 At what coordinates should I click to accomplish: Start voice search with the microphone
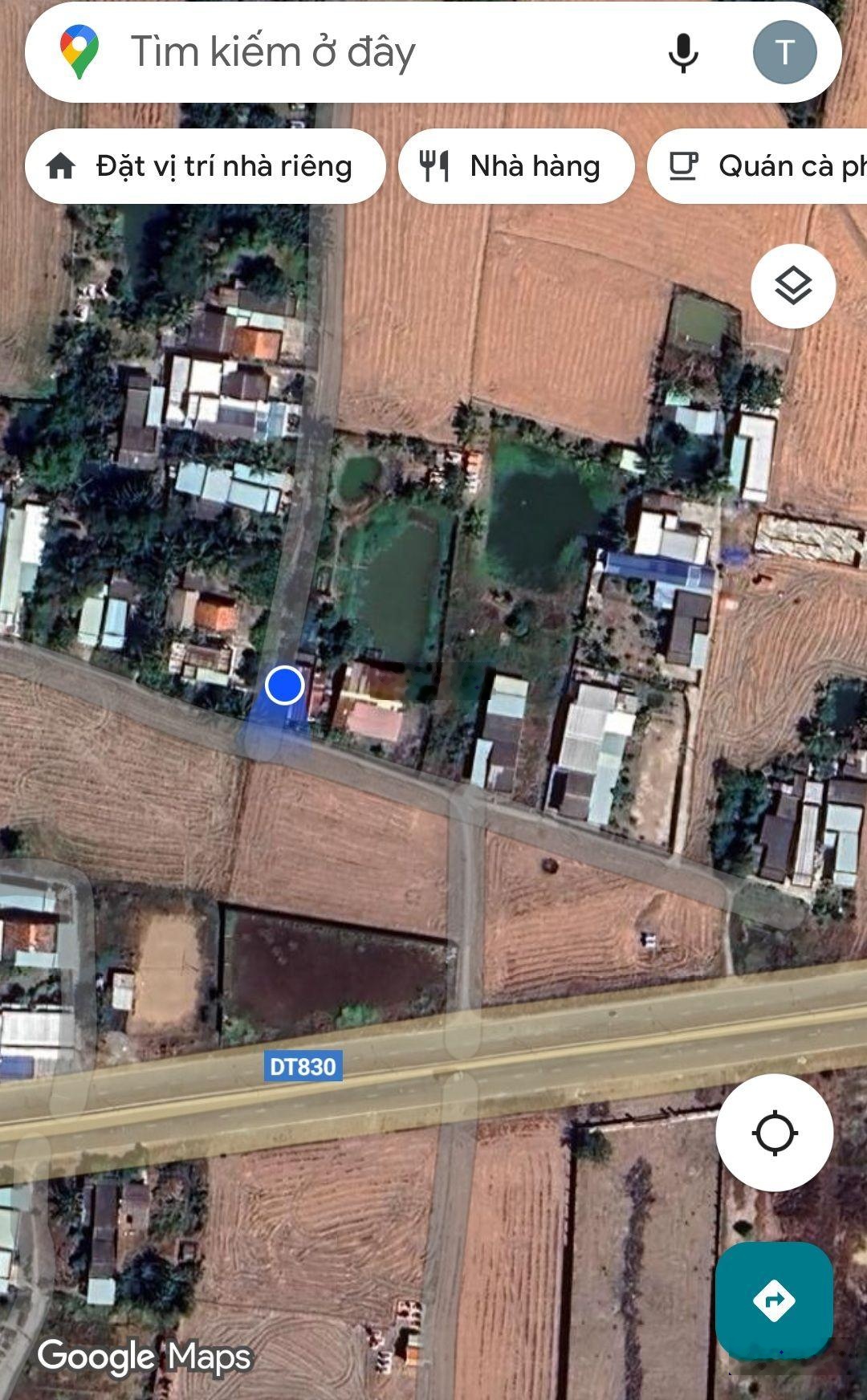pyautogui.click(x=683, y=53)
